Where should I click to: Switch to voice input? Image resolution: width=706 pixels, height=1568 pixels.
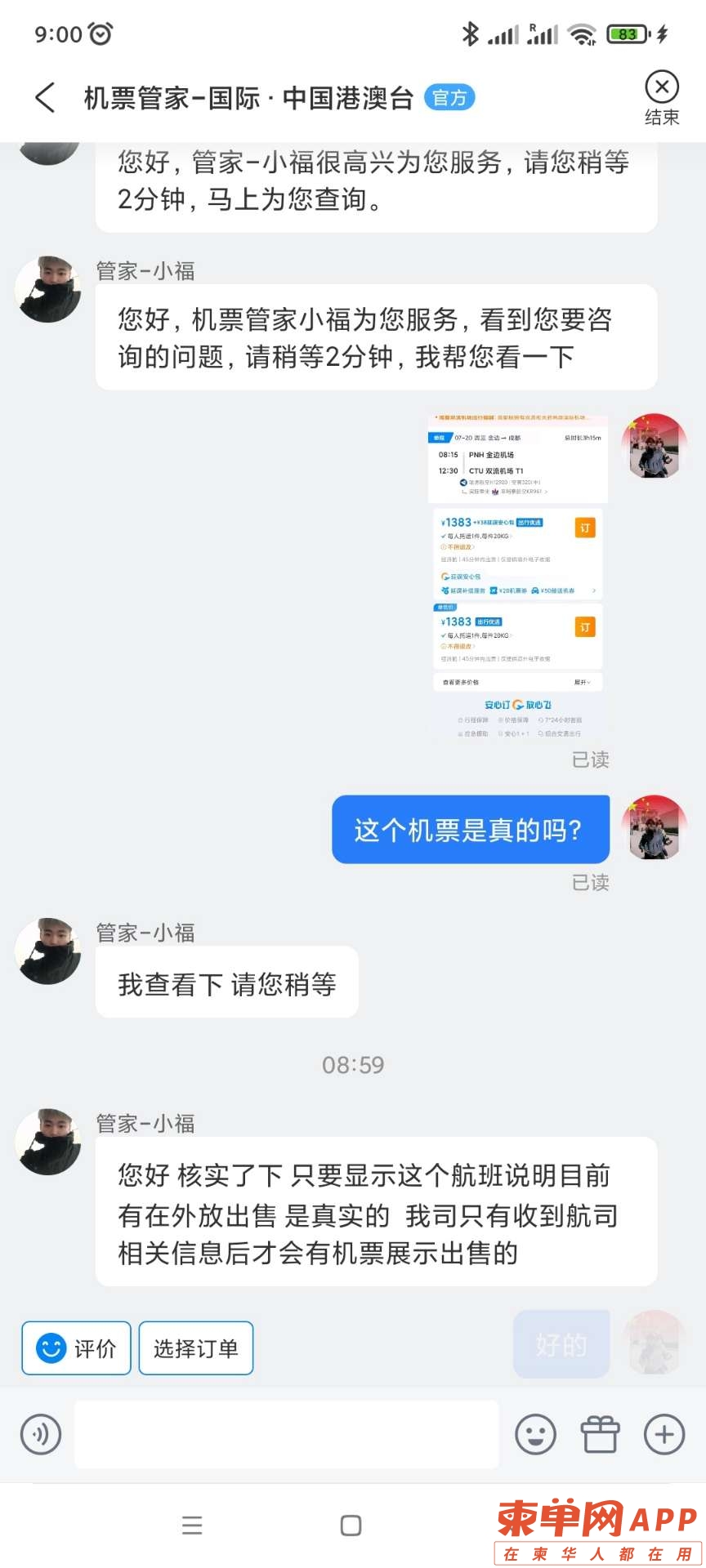pos(41,1434)
